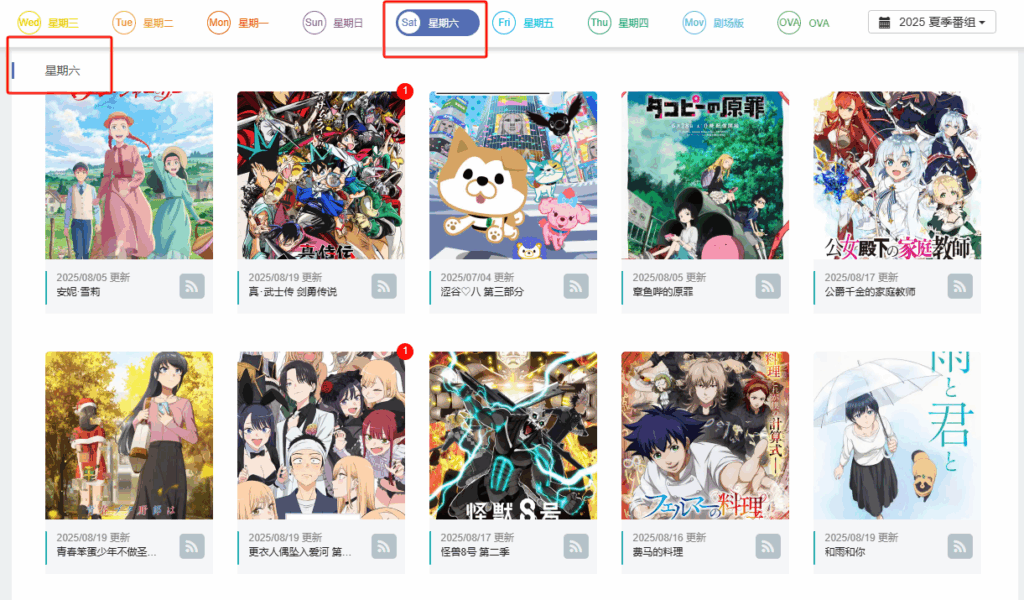
Task: Open the 剧场版 tab
Action: [714, 22]
